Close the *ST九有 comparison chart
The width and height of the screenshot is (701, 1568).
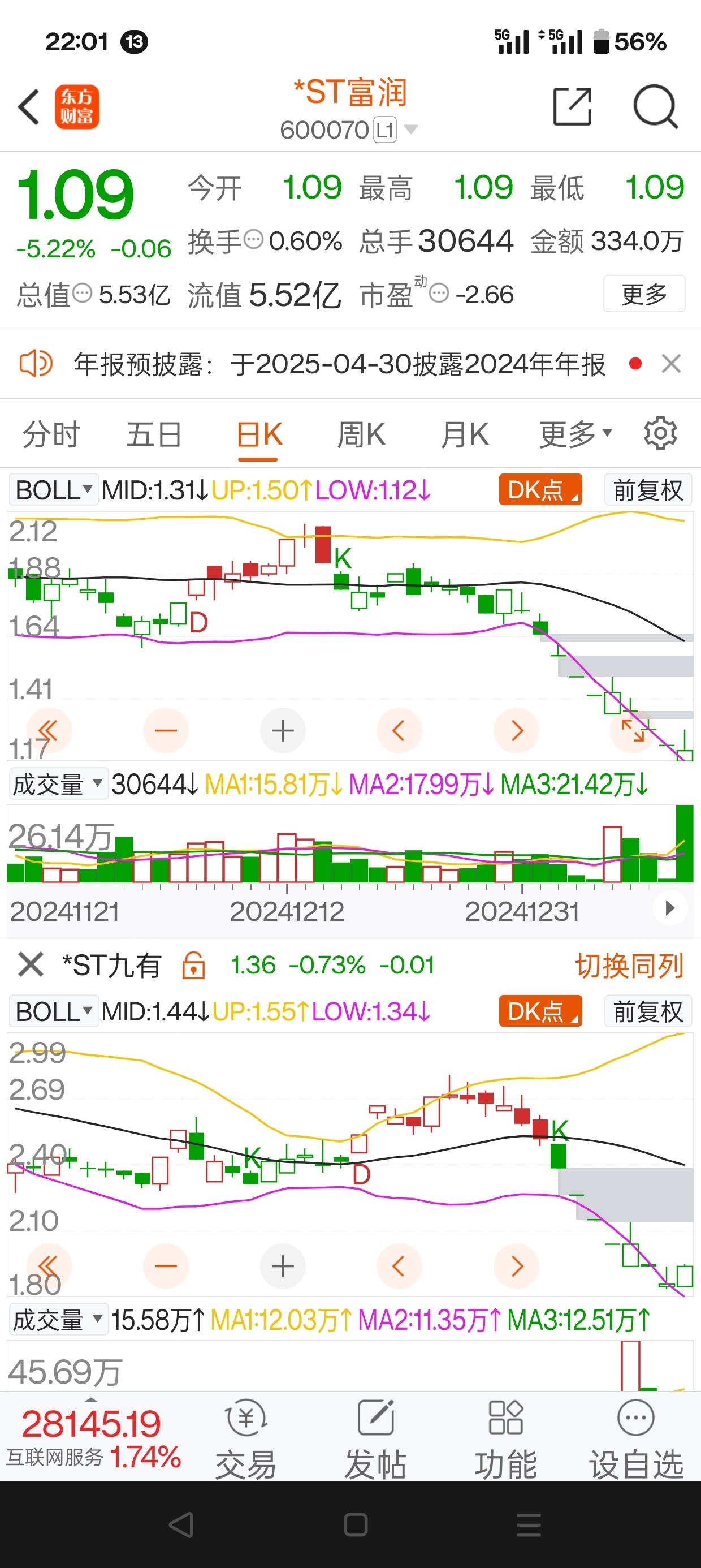click(31, 965)
